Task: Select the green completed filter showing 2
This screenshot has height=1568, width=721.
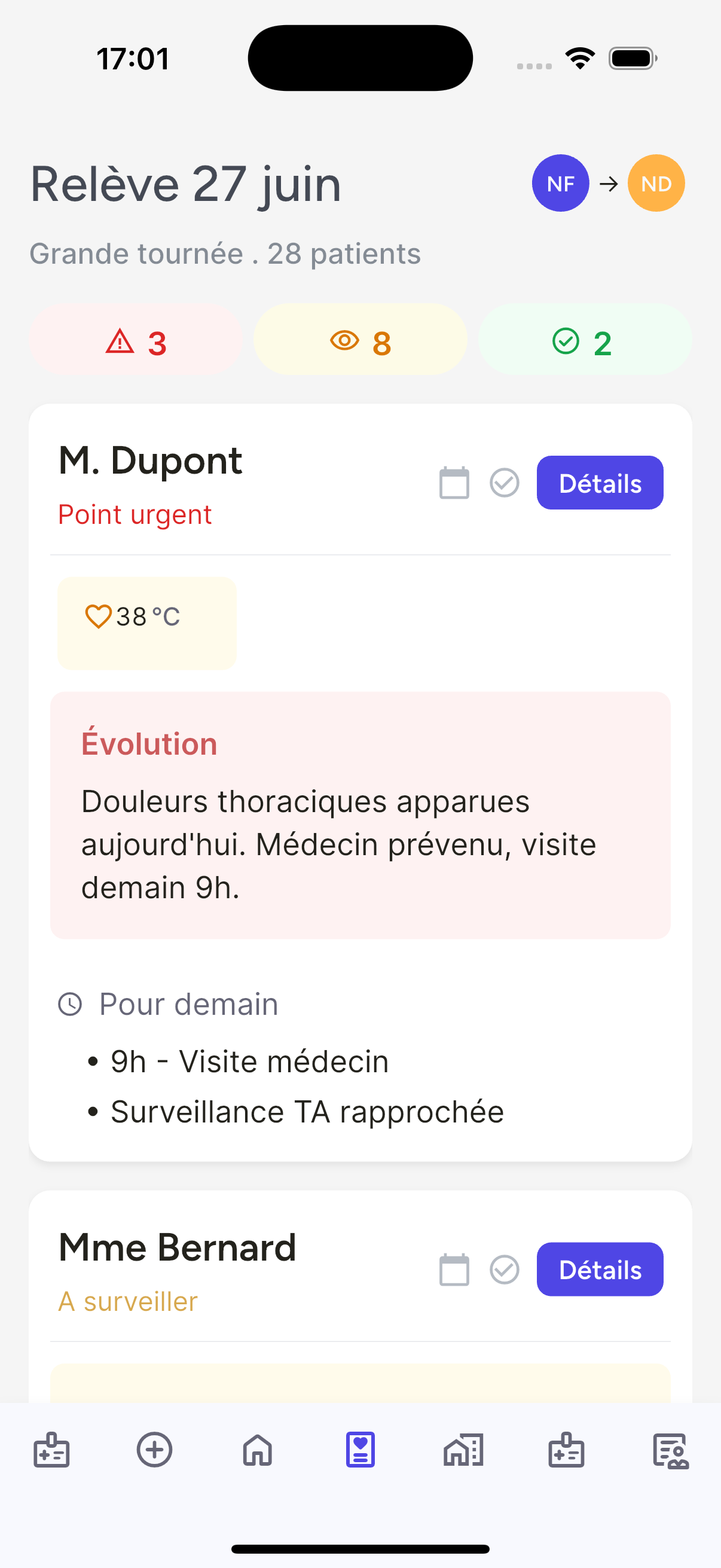Action: pyautogui.click(x=584, y=340)
